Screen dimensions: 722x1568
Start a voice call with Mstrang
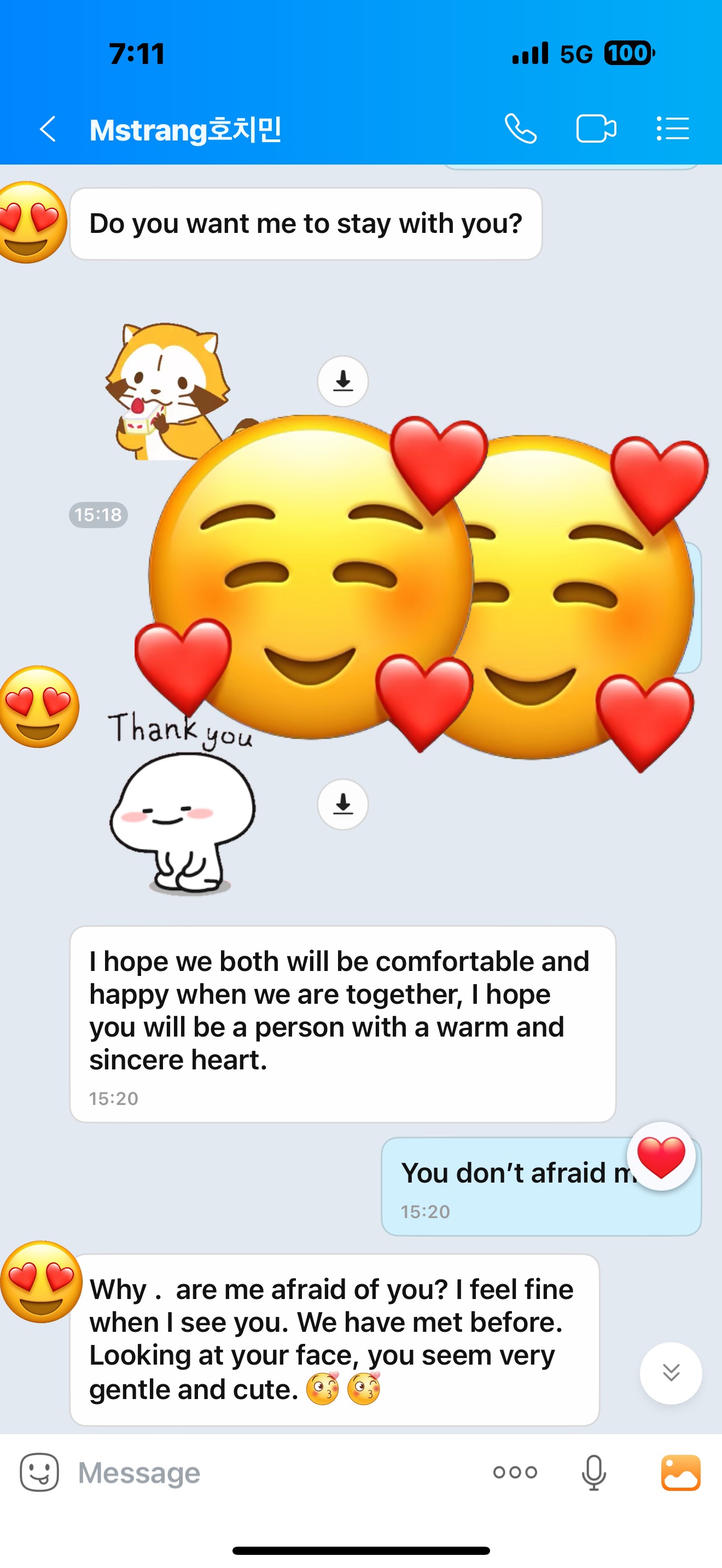tap(521, 129)
